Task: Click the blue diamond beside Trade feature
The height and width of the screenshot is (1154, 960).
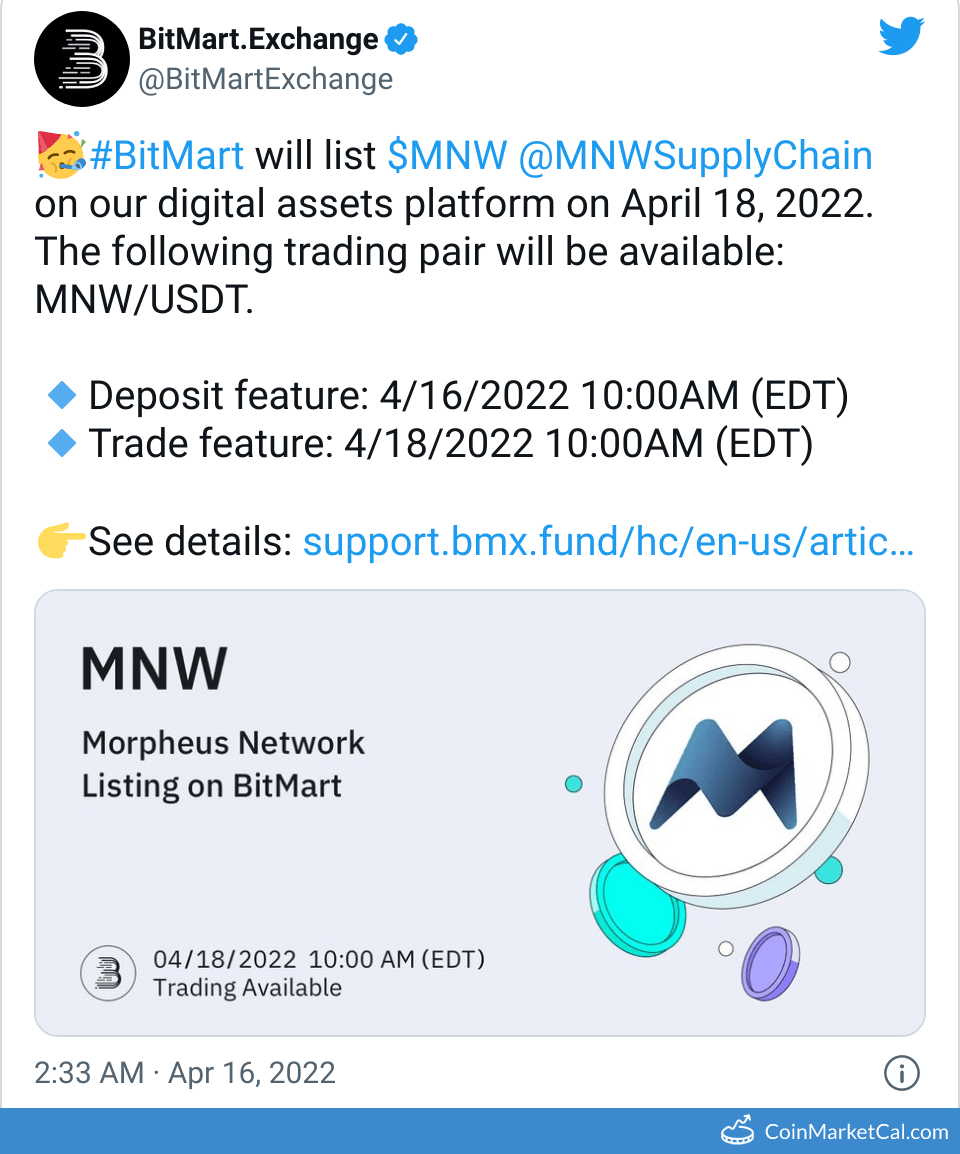Action: pyautogui.click(x=60, y=443)
